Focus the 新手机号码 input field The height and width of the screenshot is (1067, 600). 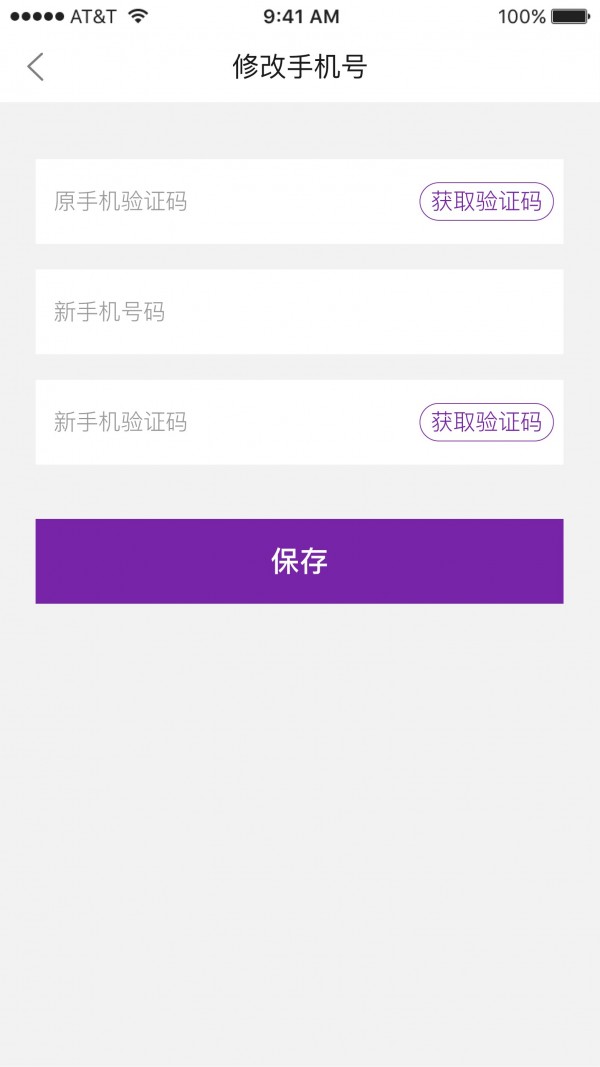299,312
